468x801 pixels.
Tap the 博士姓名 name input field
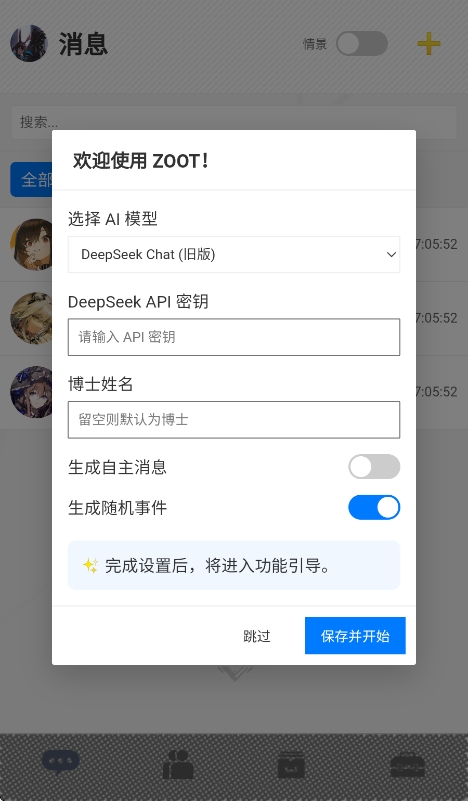click(x=233, y=420)
